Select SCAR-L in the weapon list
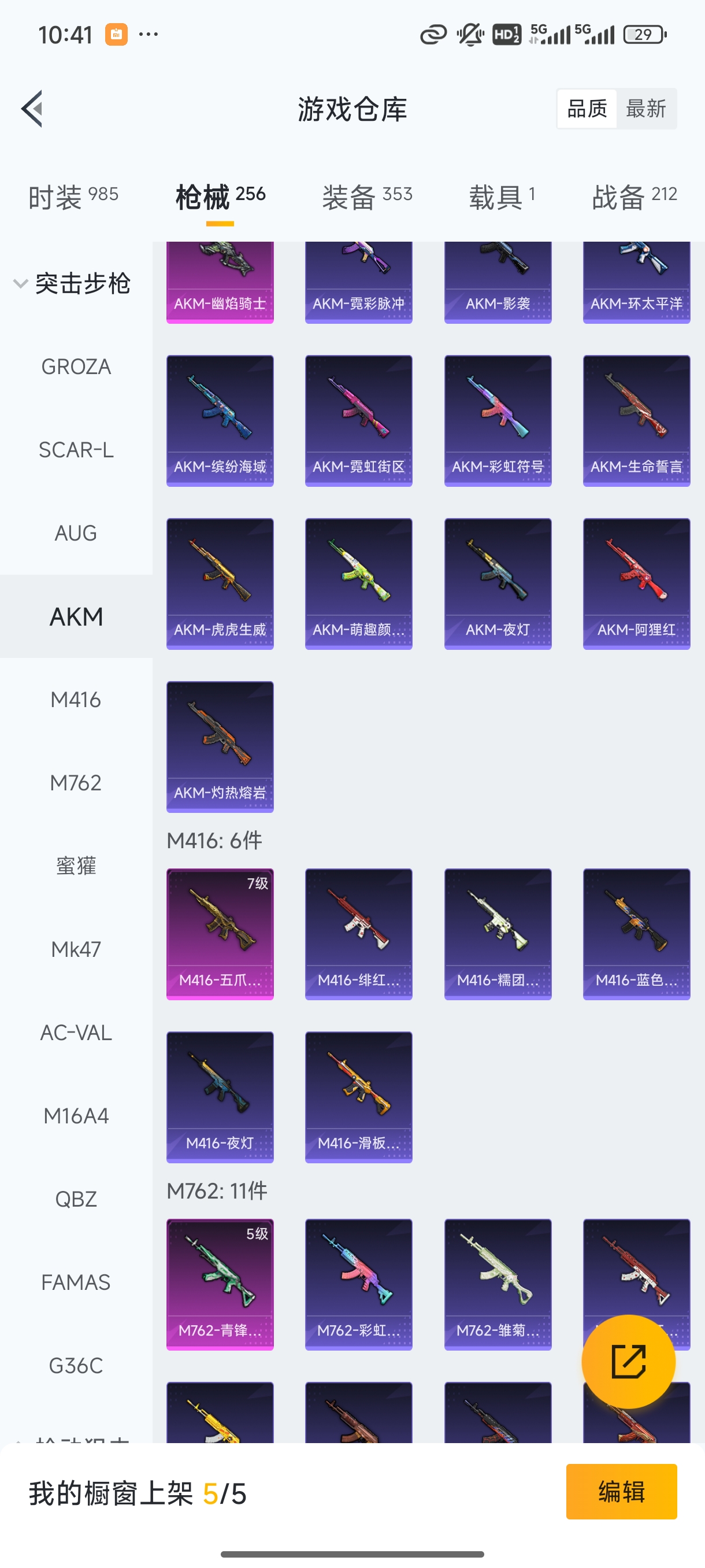This screenshot has height=1568, width=705. point(76,450)
